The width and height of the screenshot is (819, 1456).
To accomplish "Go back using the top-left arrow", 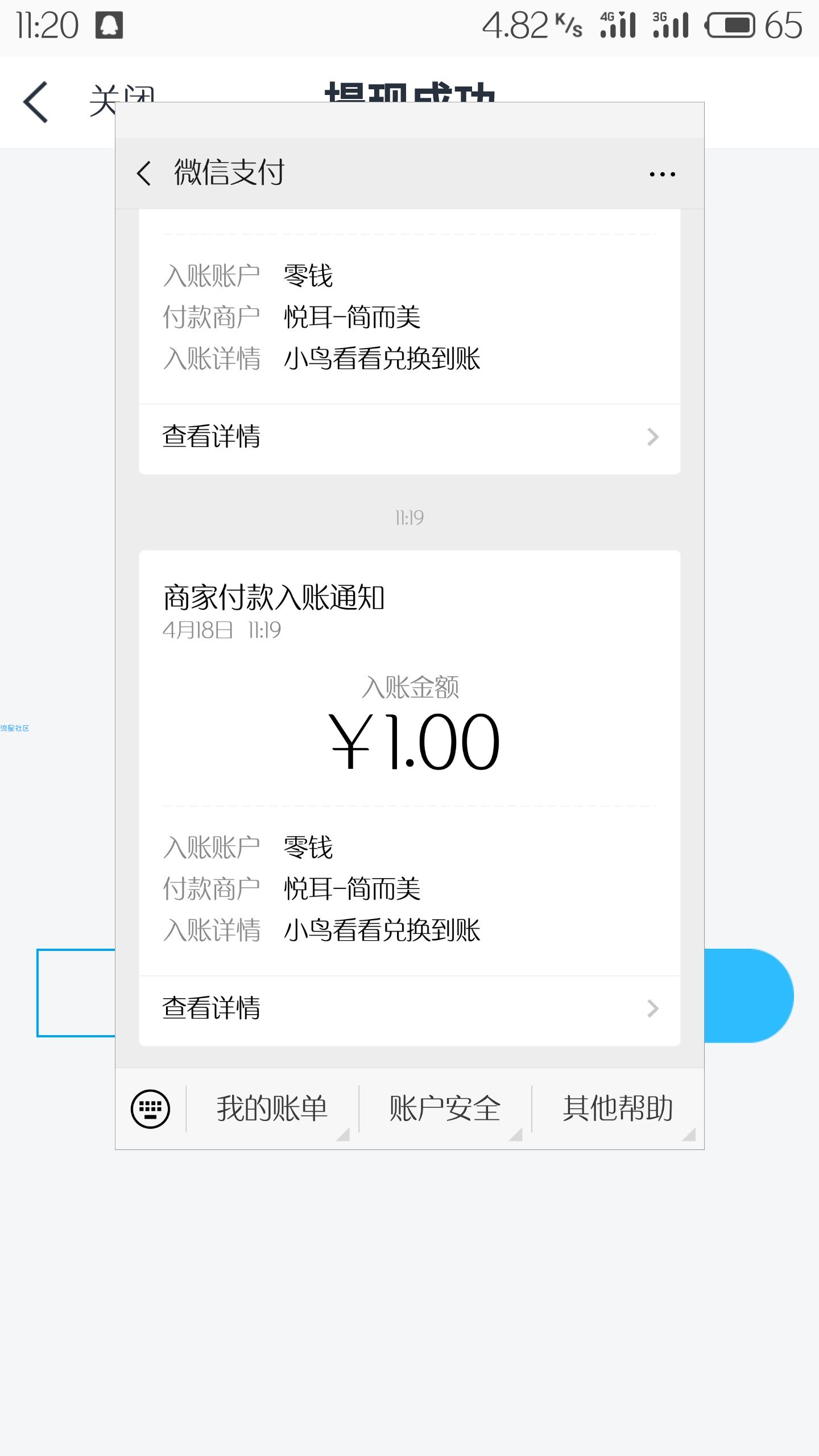I will coord(35,102).
